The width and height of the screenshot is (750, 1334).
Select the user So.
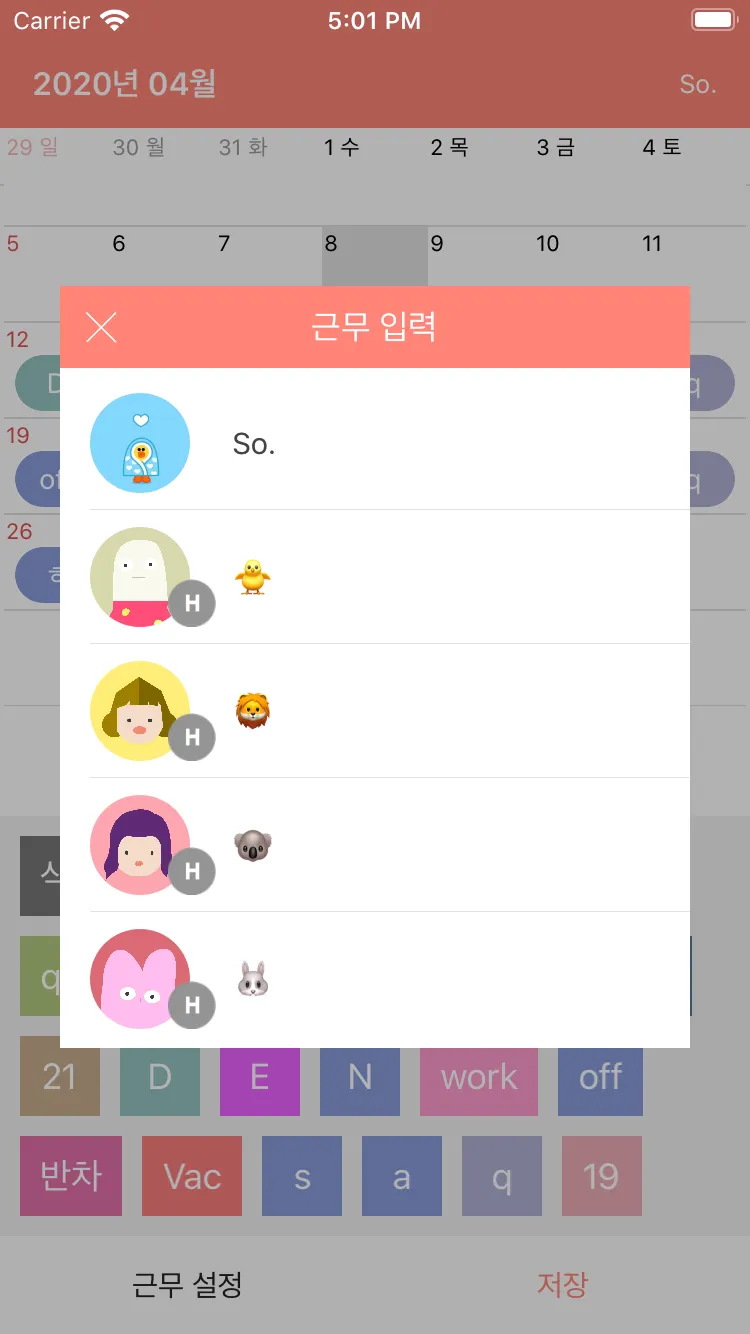tap(375, 443)
